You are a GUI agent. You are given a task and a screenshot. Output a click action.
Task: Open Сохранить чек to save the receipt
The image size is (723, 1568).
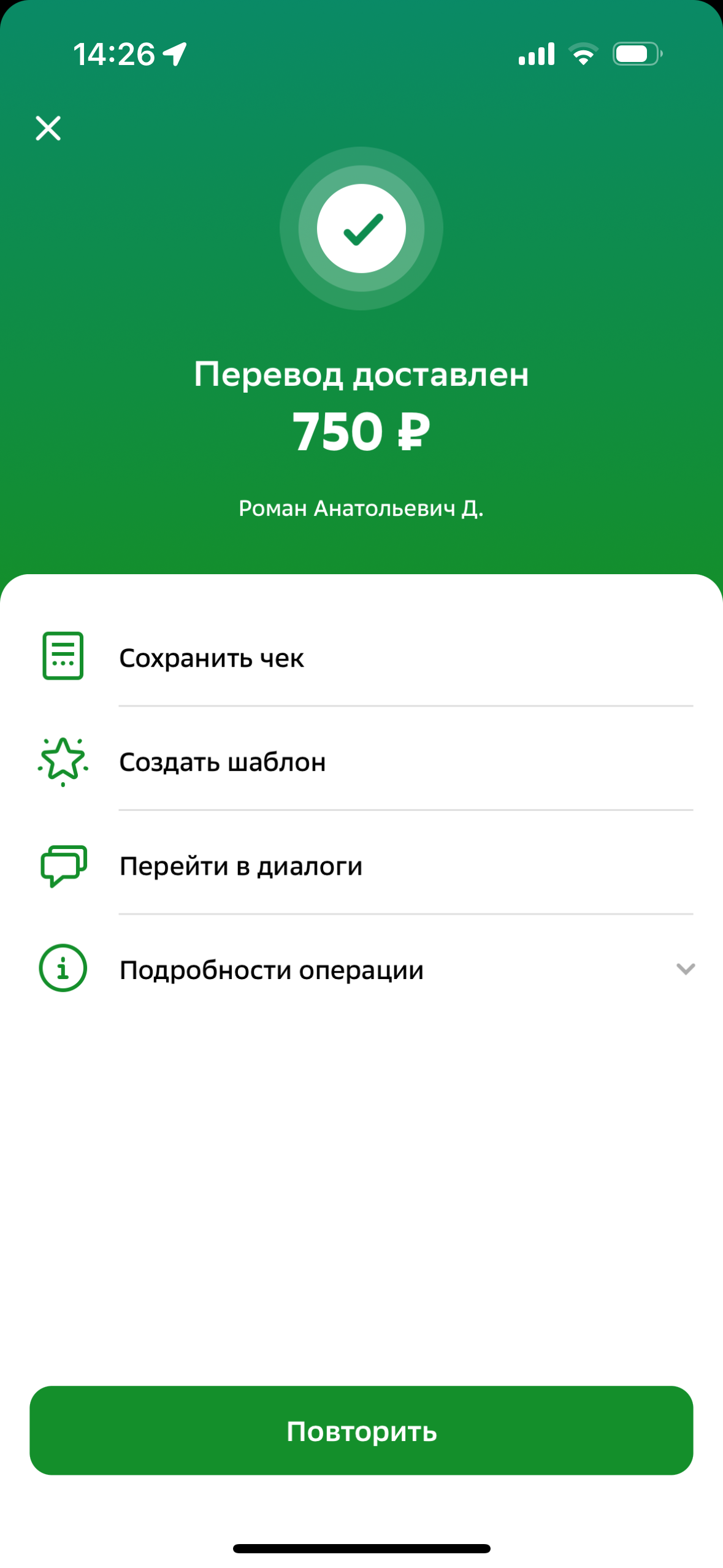[x=362, y=656]
